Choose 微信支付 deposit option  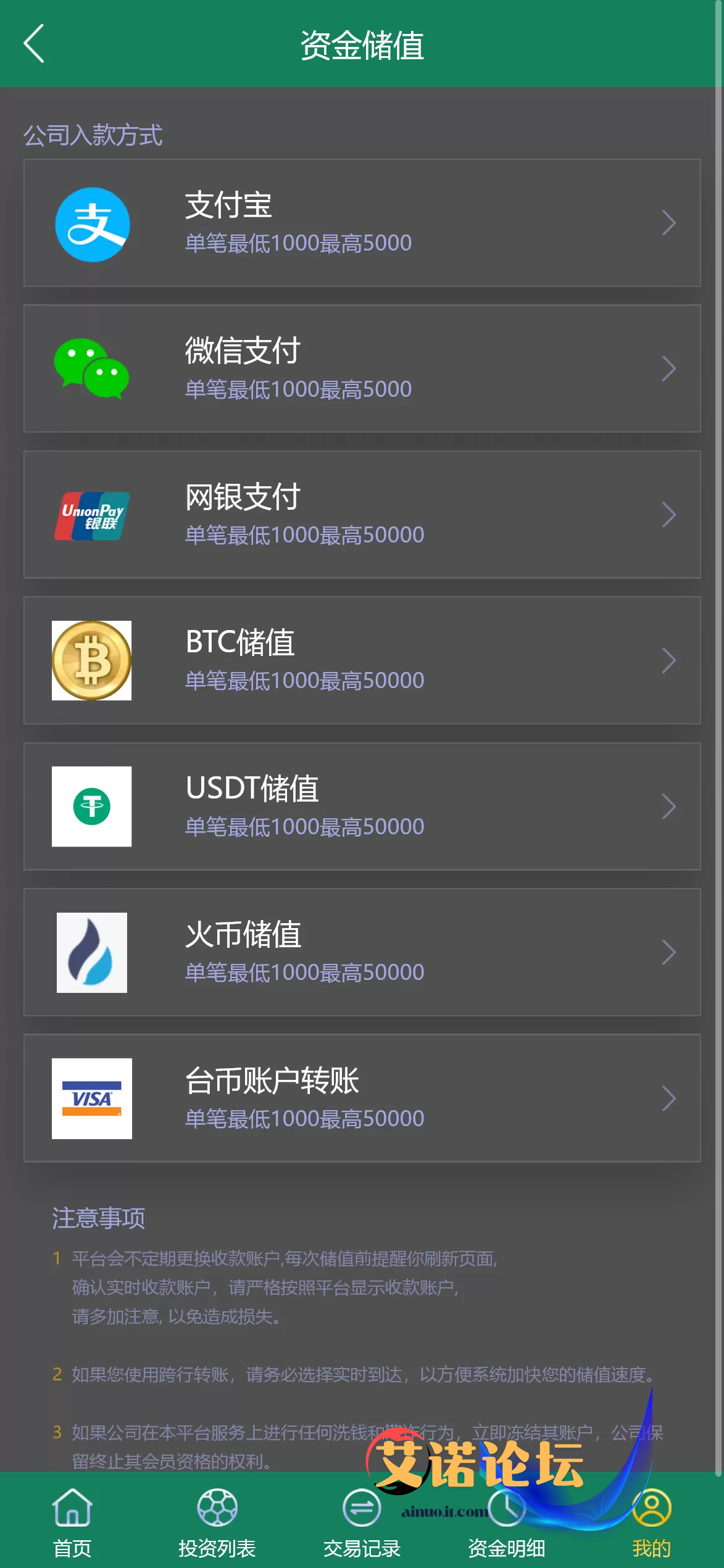point(362,368)
